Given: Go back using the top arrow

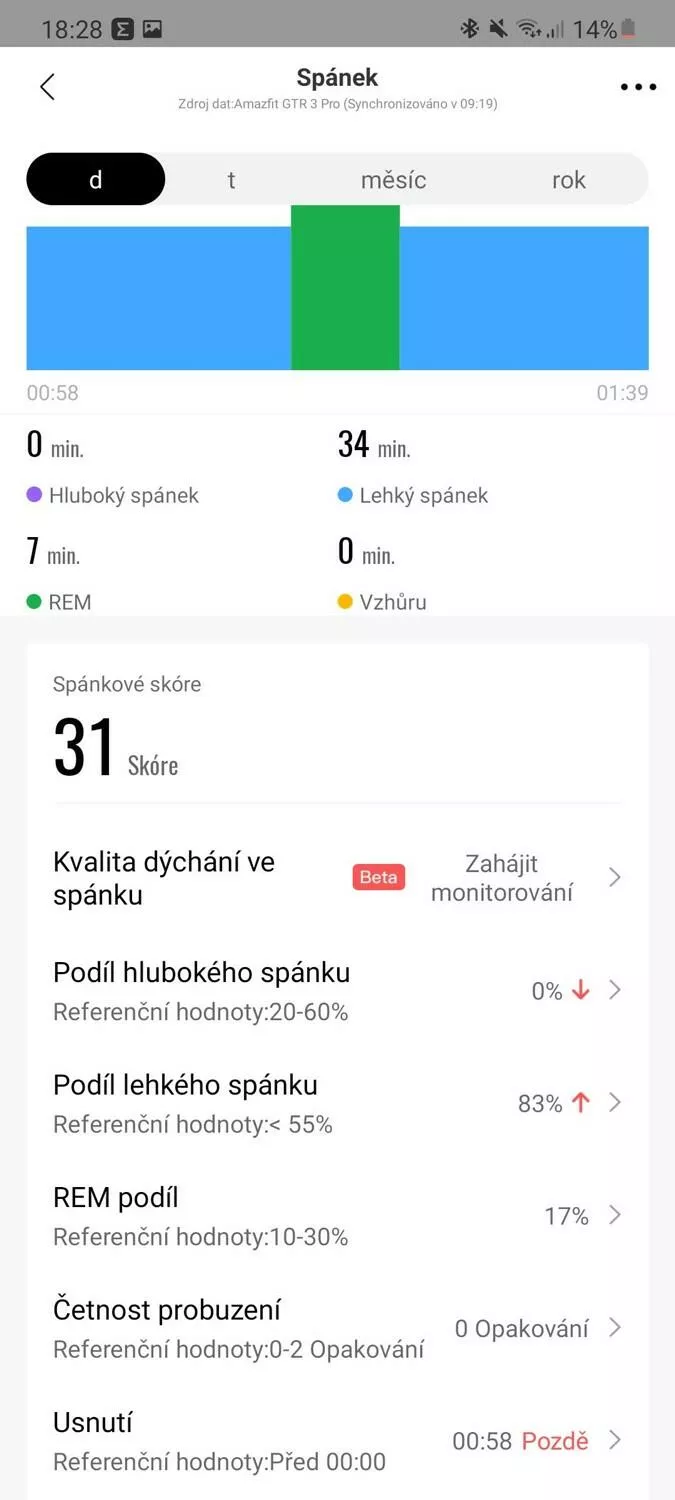Looking at the screenshot, I should pyautogui.click(x=47, y=87).
